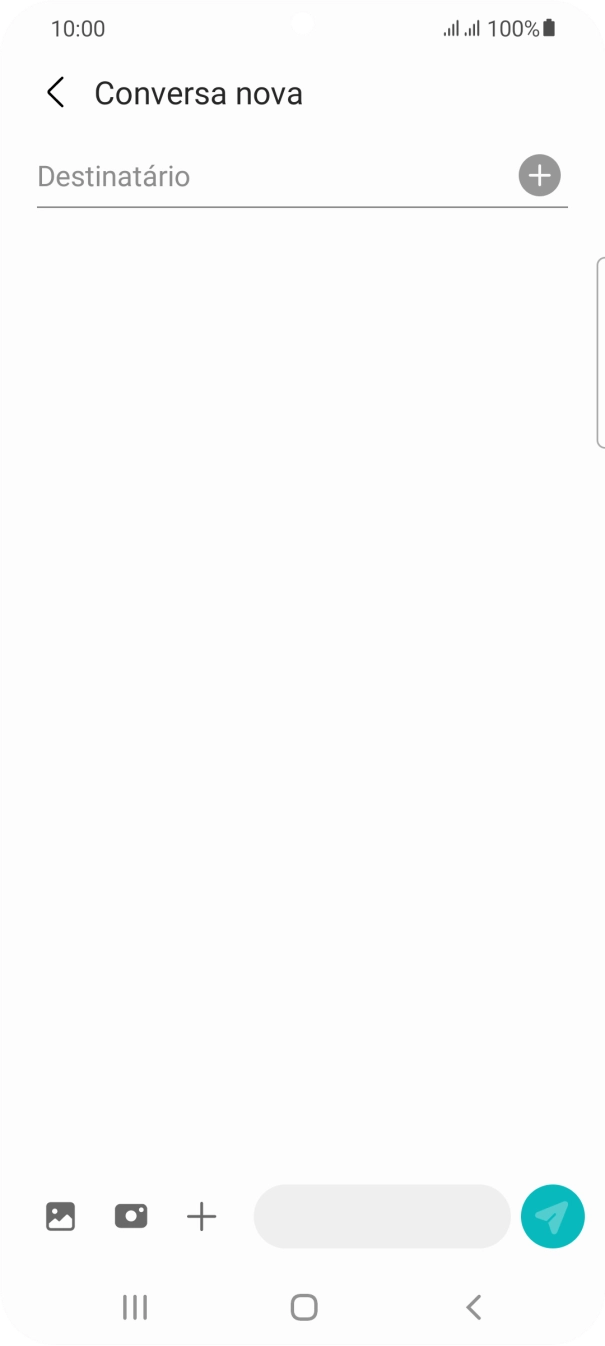Tap the Destinatário recipient field
The width and height of the screenshot is (605, 1346).
pyautogui.click(x=270, y=177)
